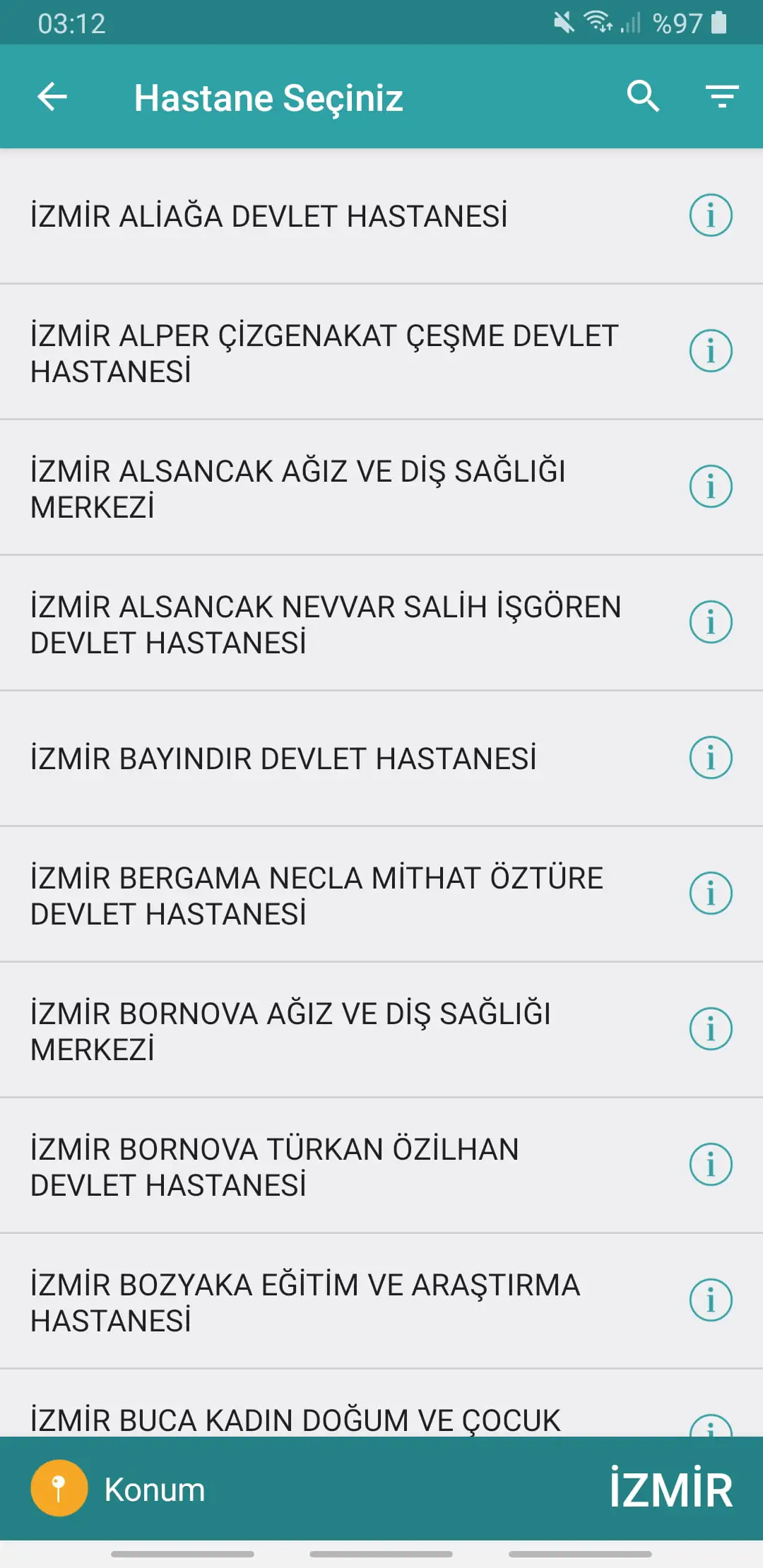
Task: Select İzmir Alsancak Ağız ve Diş Sağlığı Merkezi
Action: (x=297, y=489)
